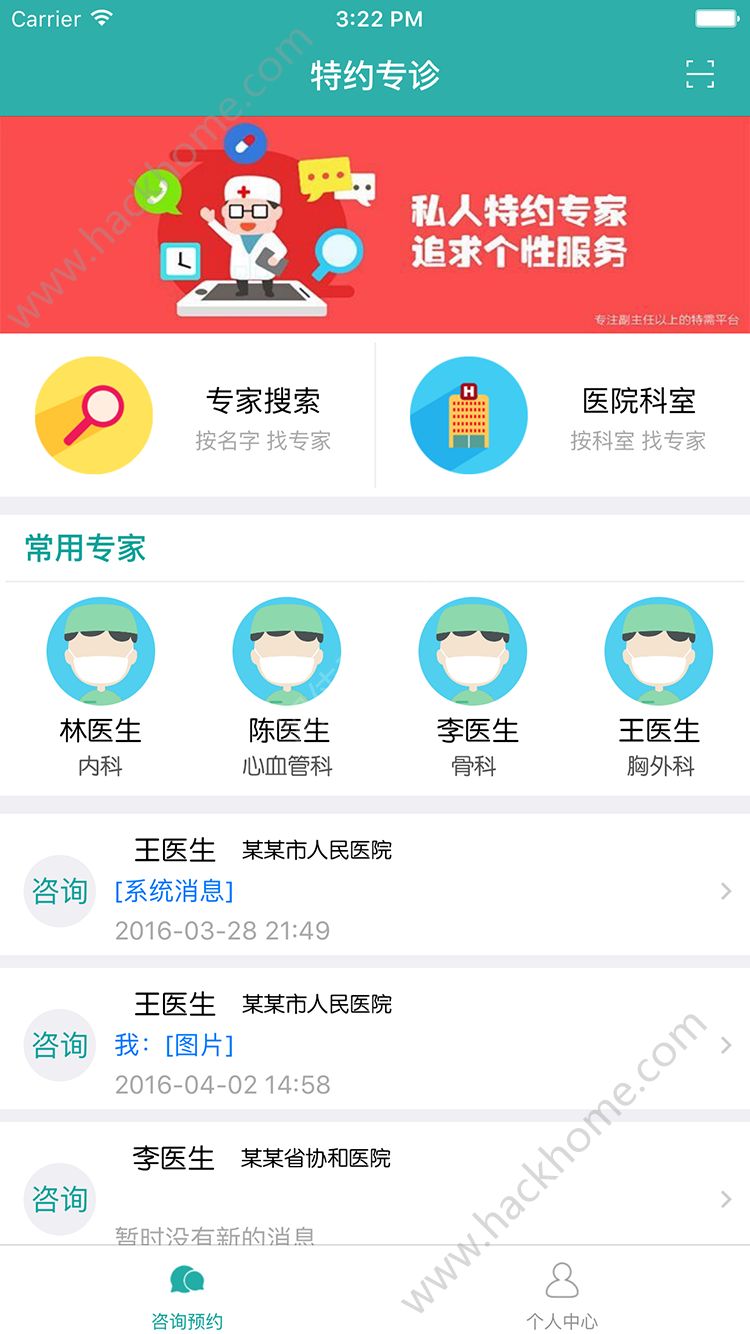750x1334 pixels.
Task: Open 李医生 consultation at 某某省协和医院
Action: point(375,1190)
